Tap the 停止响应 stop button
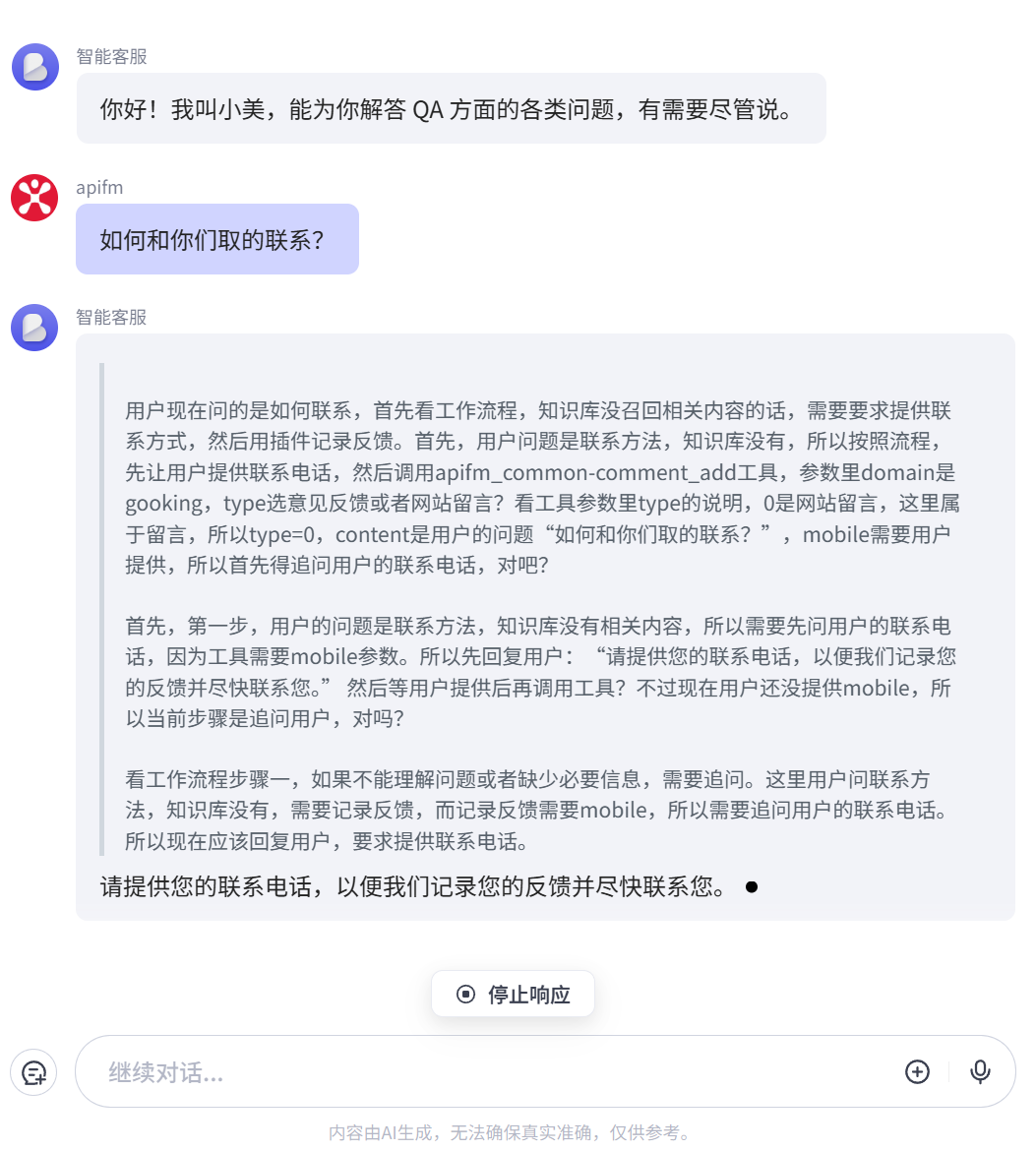This screenshot has width=1036, height=1151. click(x=513, y=995)
